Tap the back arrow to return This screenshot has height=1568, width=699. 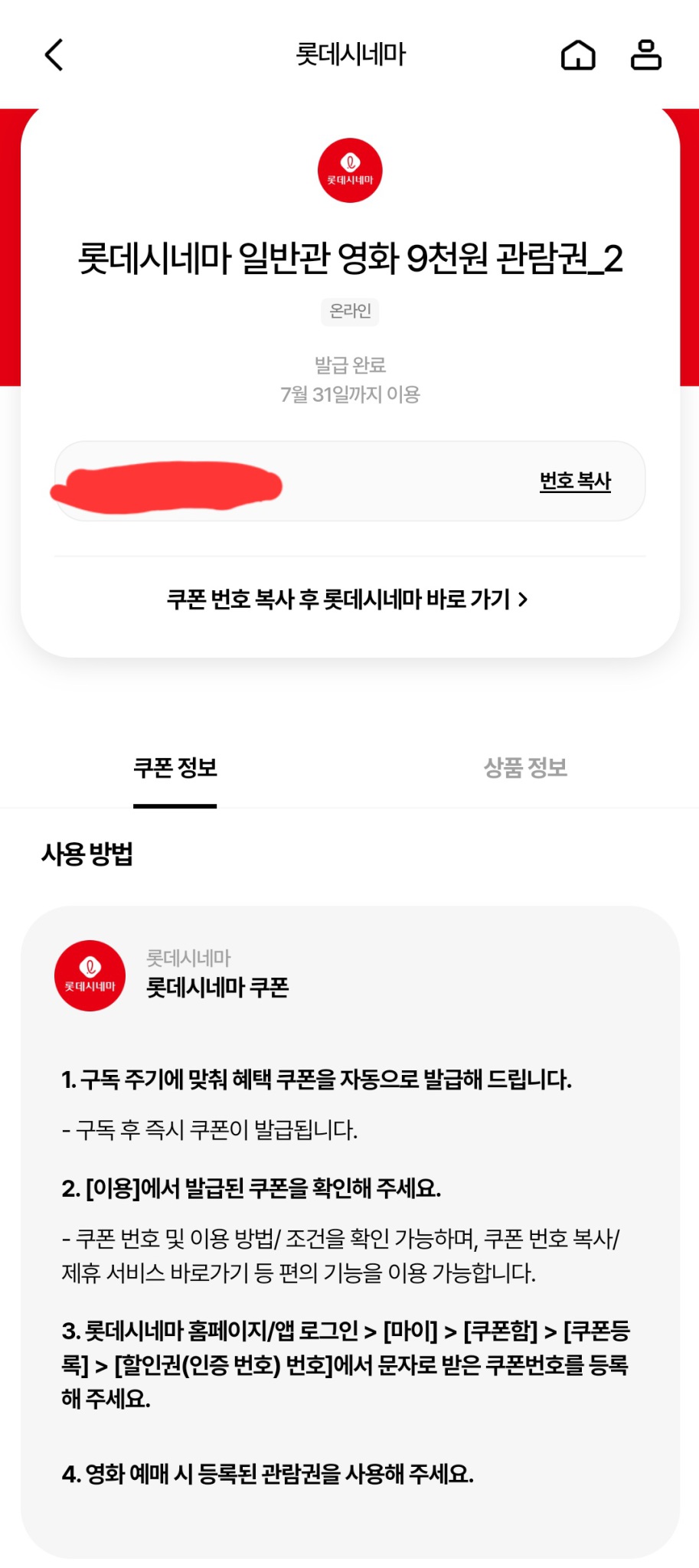click(52, 54)
